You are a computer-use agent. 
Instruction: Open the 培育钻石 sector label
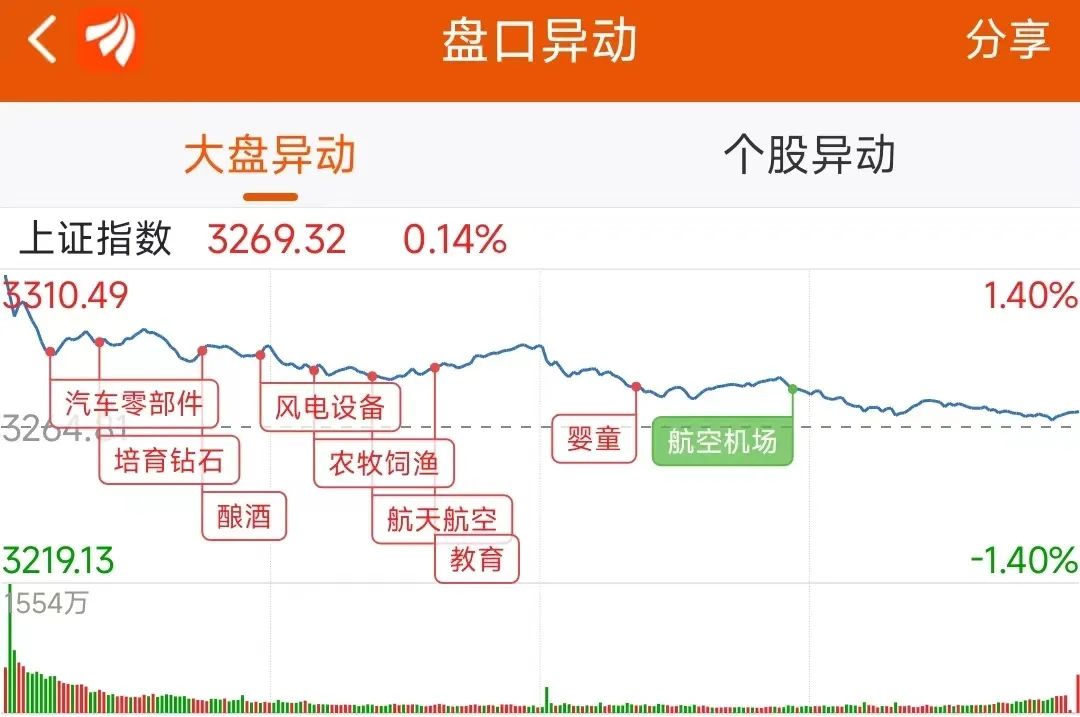click(168, 461)
